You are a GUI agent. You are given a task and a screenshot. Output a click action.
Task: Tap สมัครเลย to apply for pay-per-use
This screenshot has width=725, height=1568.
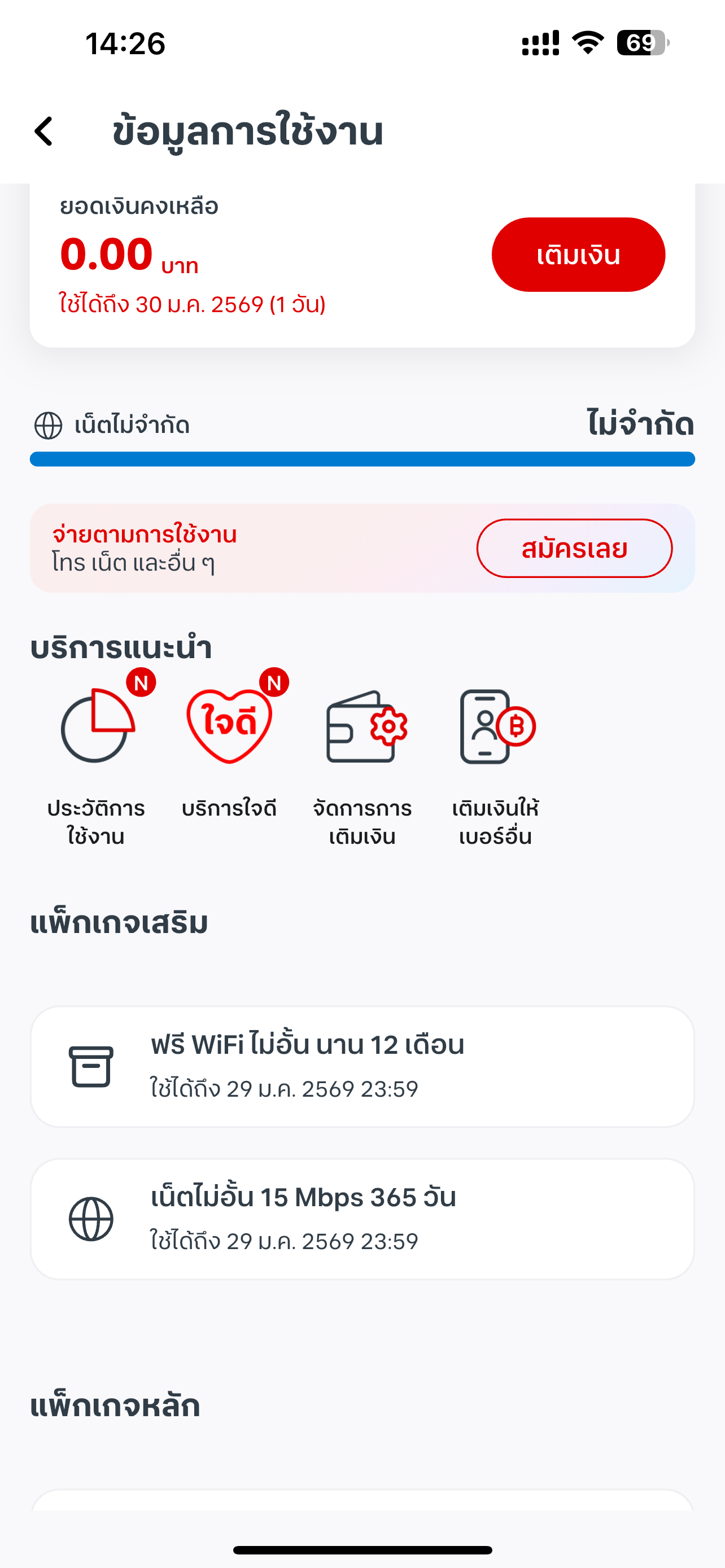[x=574, y=549]
